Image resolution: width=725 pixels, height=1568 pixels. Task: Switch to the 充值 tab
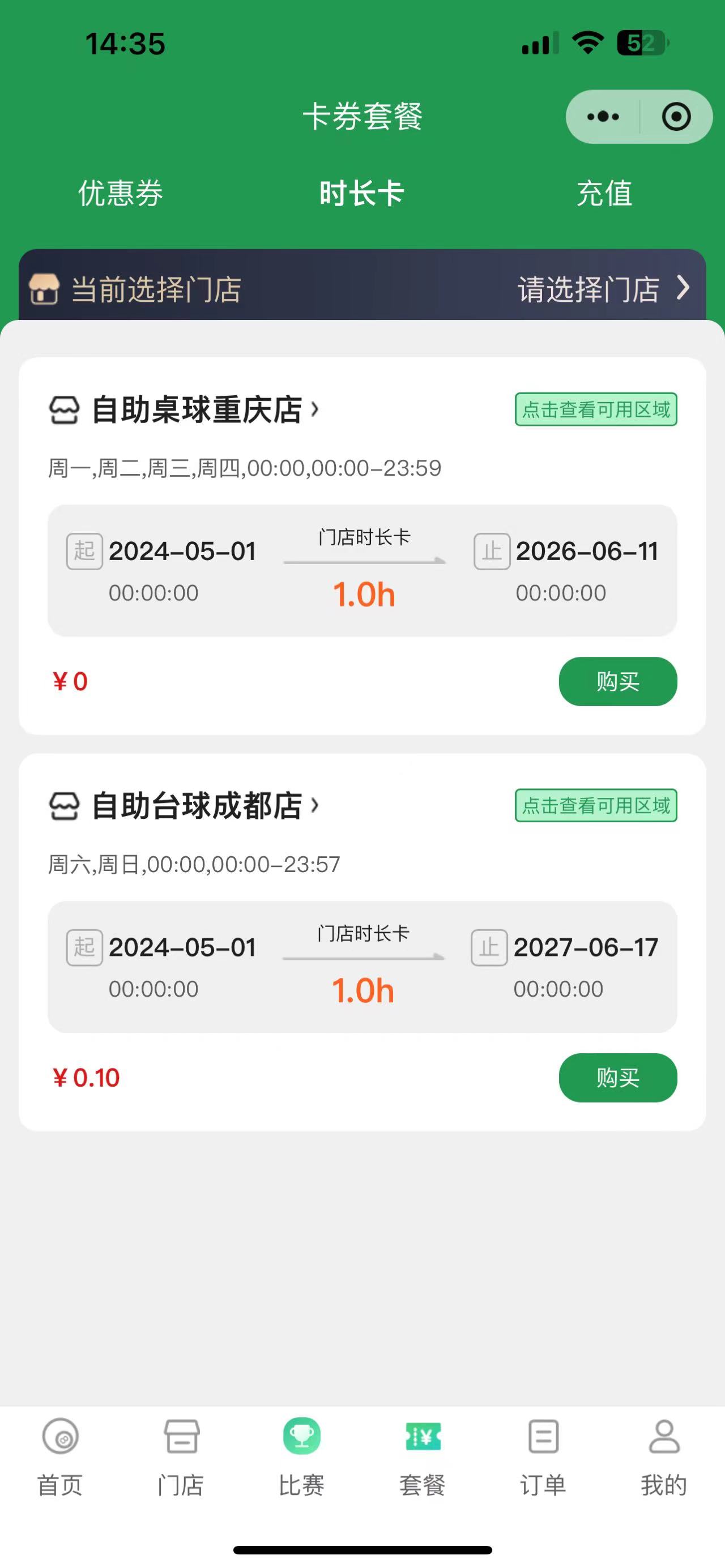click(x=604, y=194)
